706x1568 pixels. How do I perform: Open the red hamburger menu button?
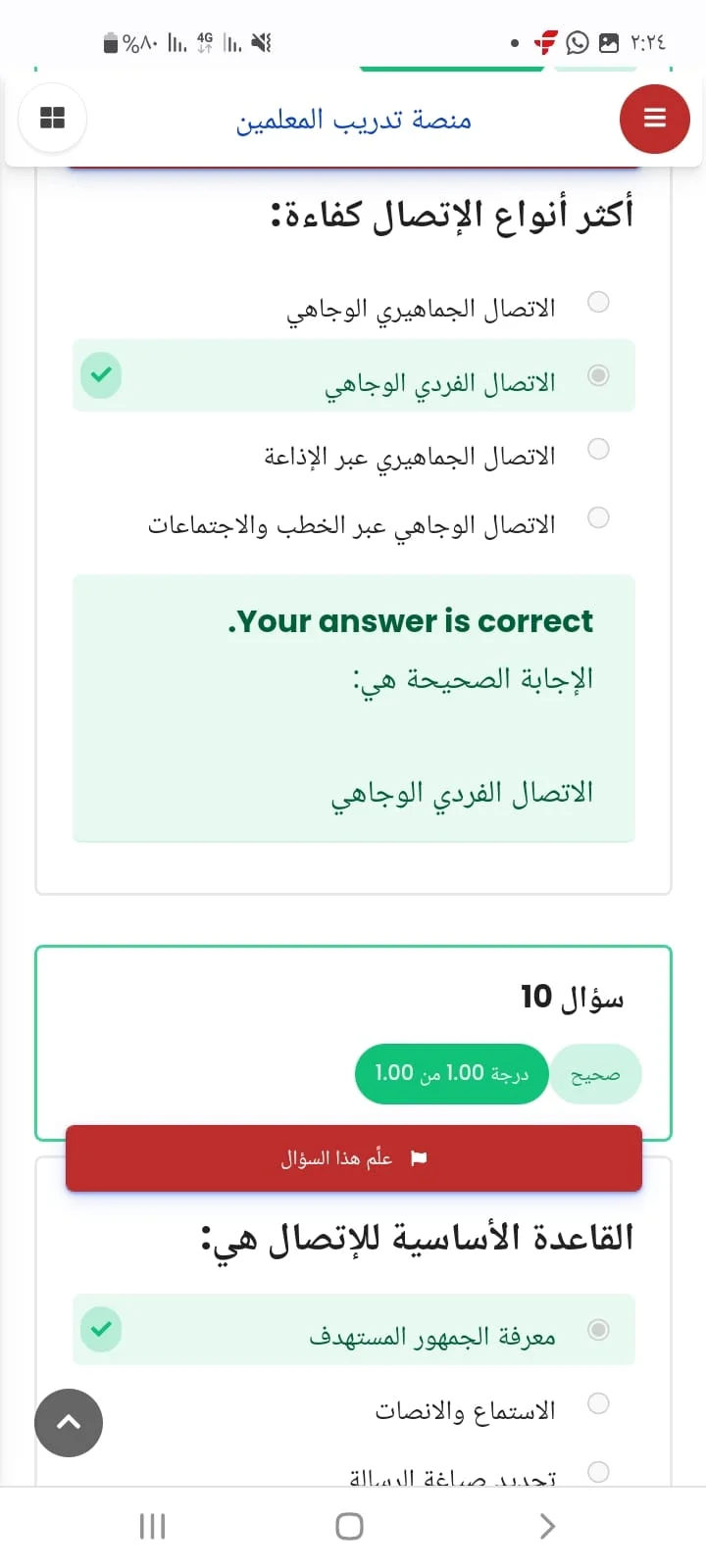[x=654, y=119]
